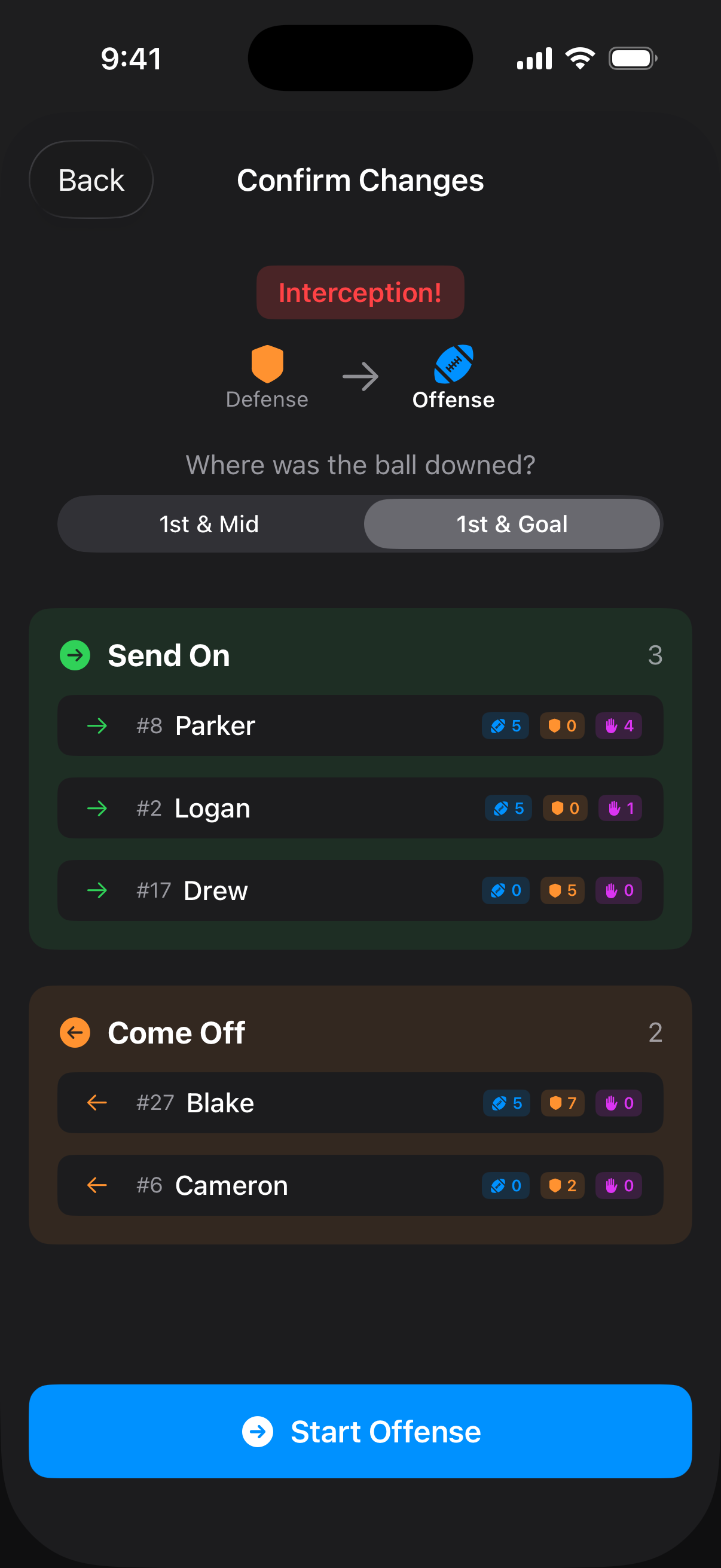
Task: Tap the green arrow beside #2 Logan
Action: [x=96, y=809]
